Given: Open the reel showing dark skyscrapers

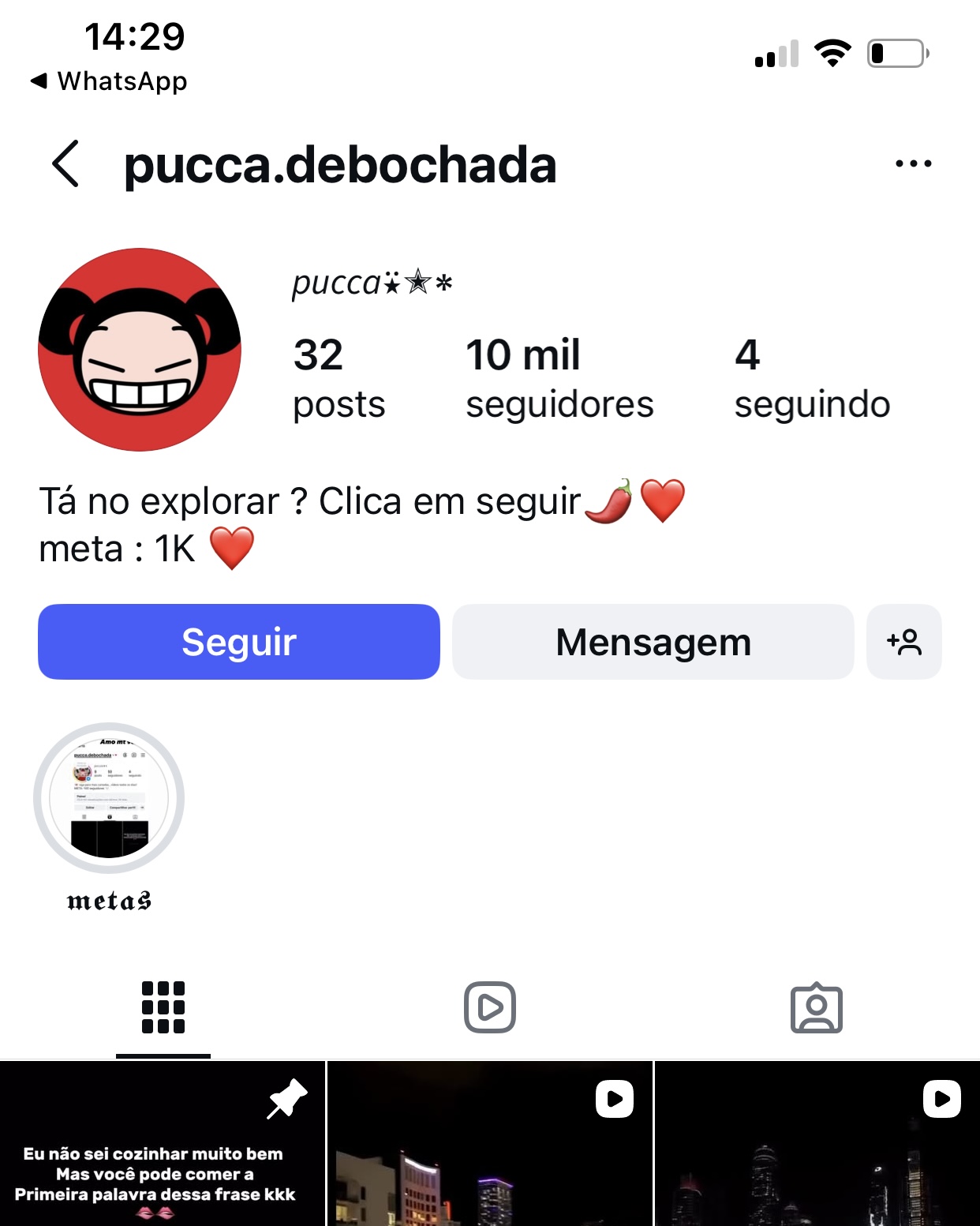Looking at the screenshot, I should pos(817,1145).
